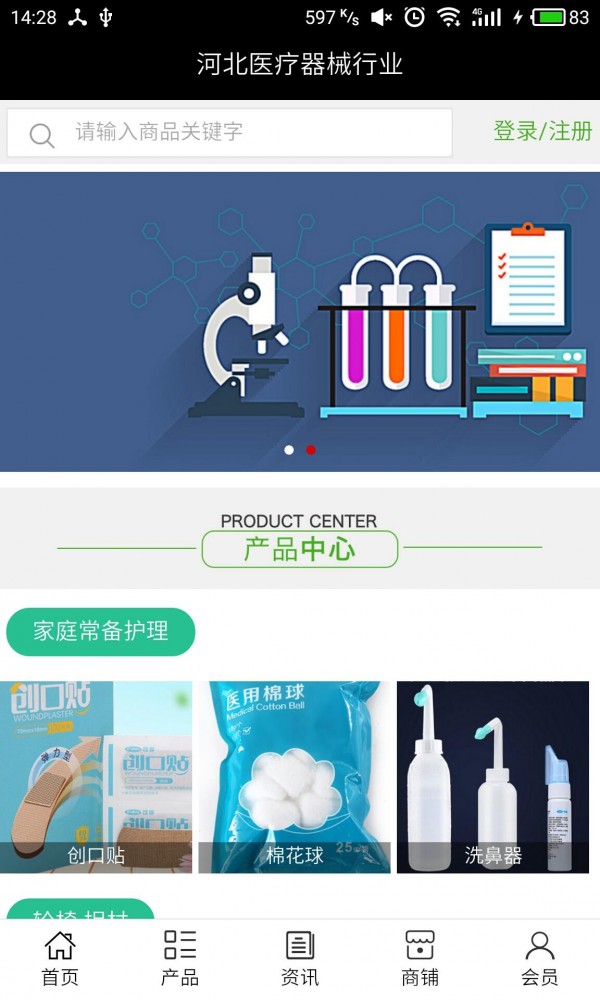The image size is (600, 1000).
Task: Open the lab equipment banner
Action: click(300, 322)
